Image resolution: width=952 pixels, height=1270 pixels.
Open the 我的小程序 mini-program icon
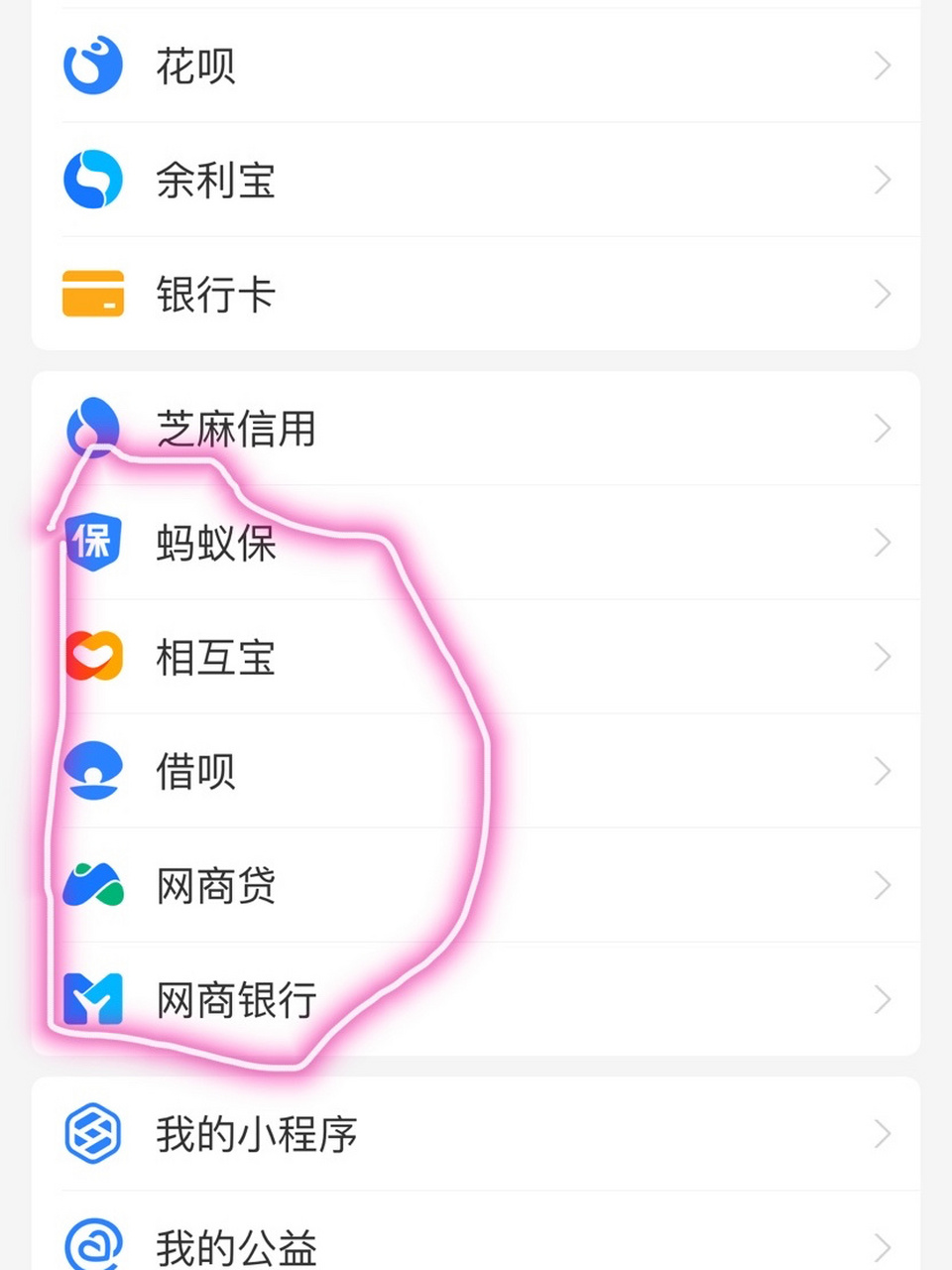click(x=92, y=1133)
